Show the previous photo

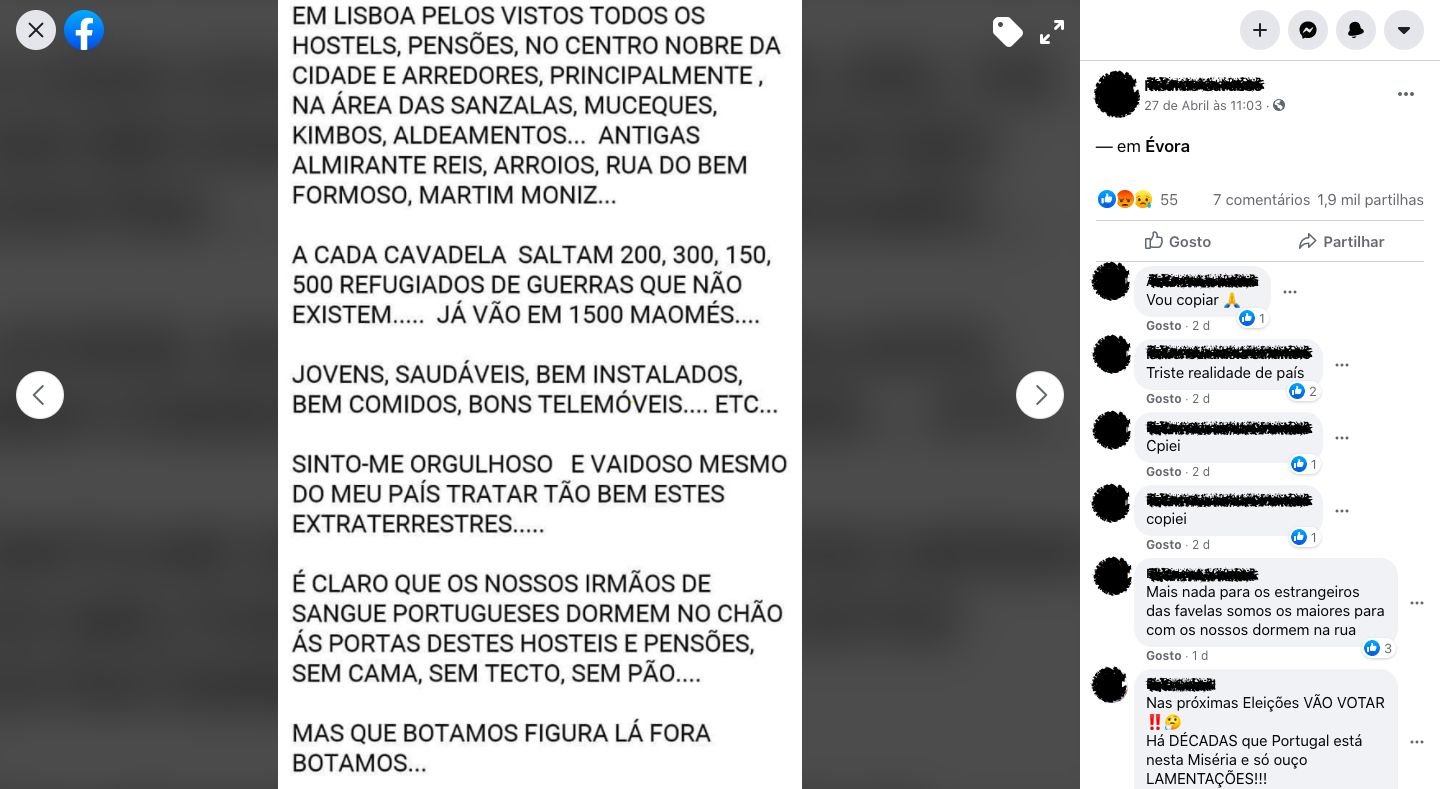[40, 395]
